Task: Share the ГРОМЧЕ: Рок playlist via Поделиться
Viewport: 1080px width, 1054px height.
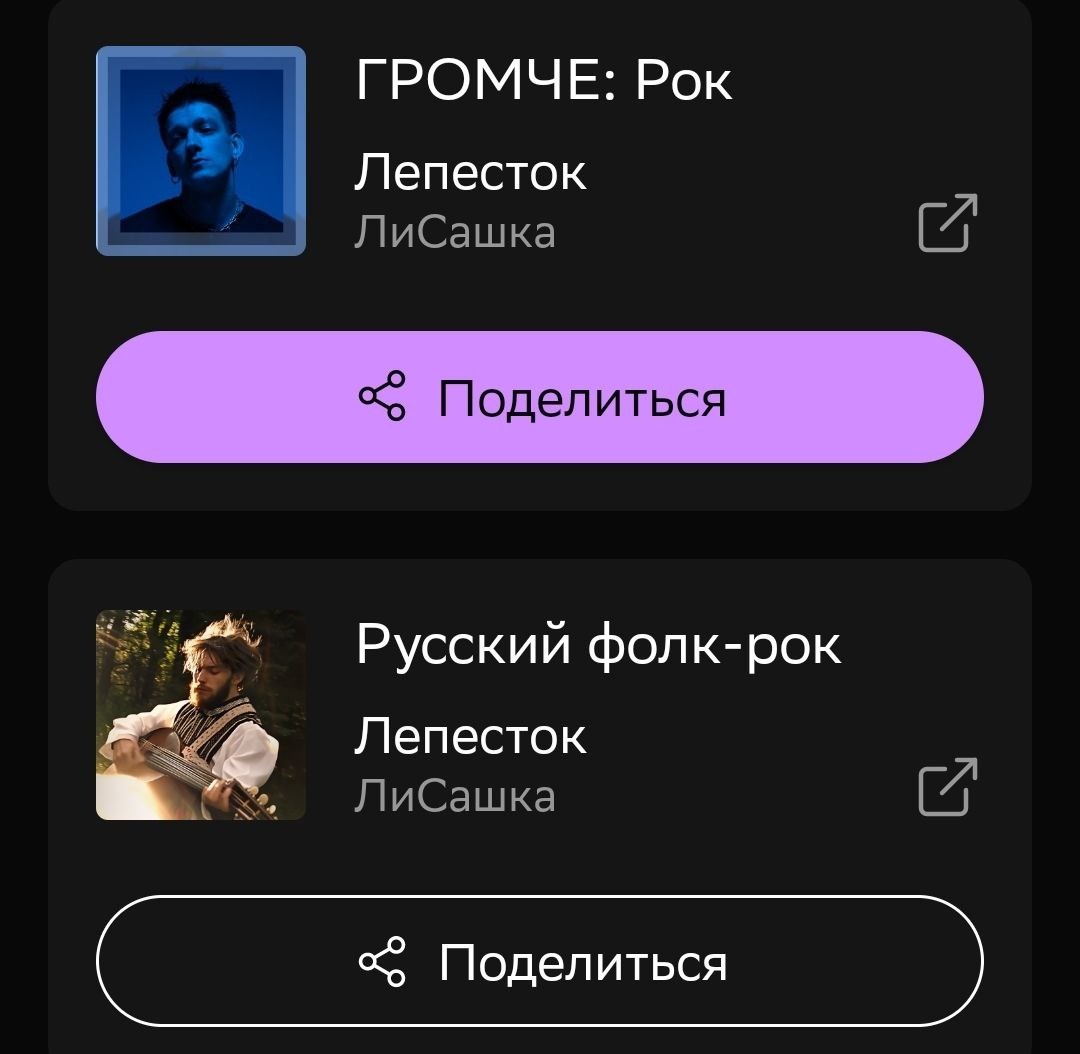Action: coord(540,398)
